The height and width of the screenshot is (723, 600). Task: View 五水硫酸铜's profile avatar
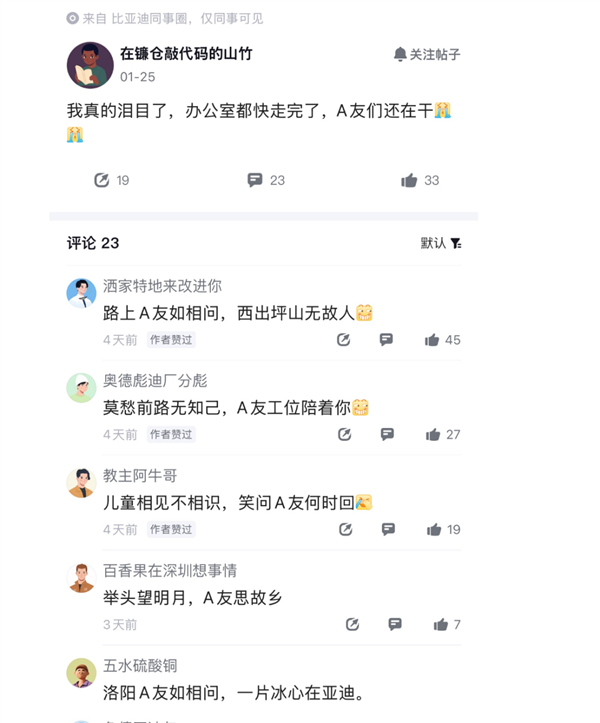click(81, 673)
